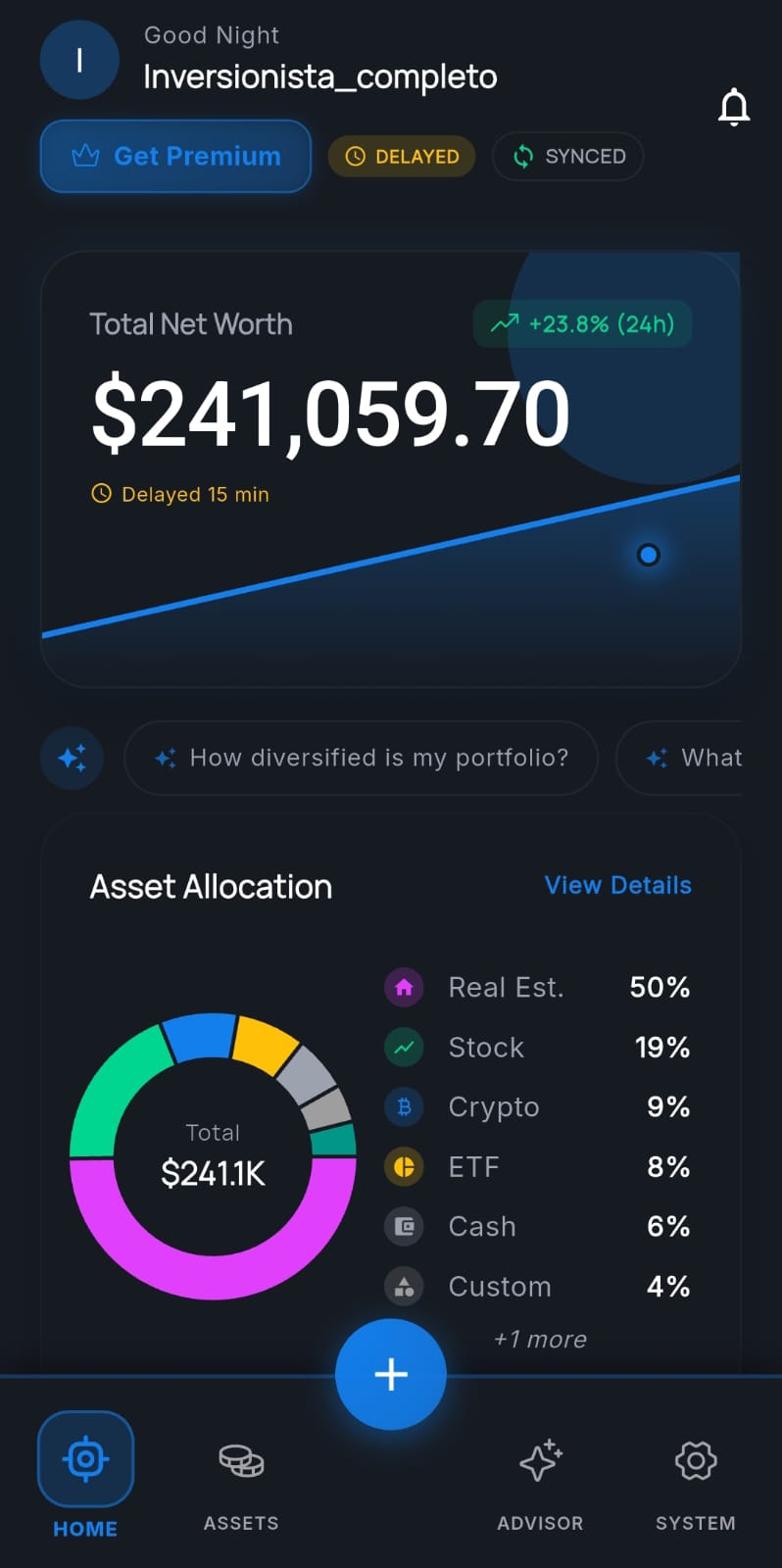Switch to the Advisor tab
The image size is (782, 1568).
pos(540,1485)
